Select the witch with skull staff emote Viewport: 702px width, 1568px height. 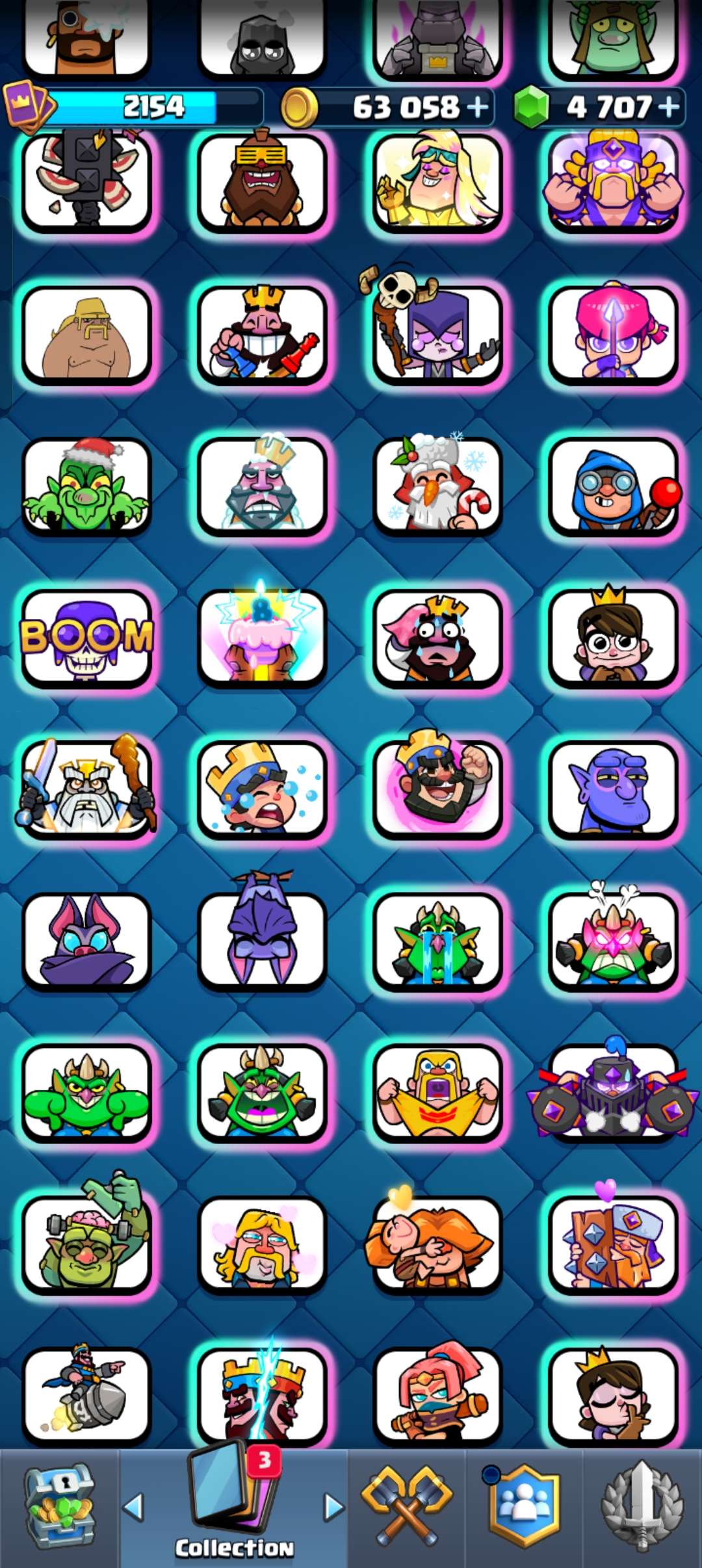point(437,332)
